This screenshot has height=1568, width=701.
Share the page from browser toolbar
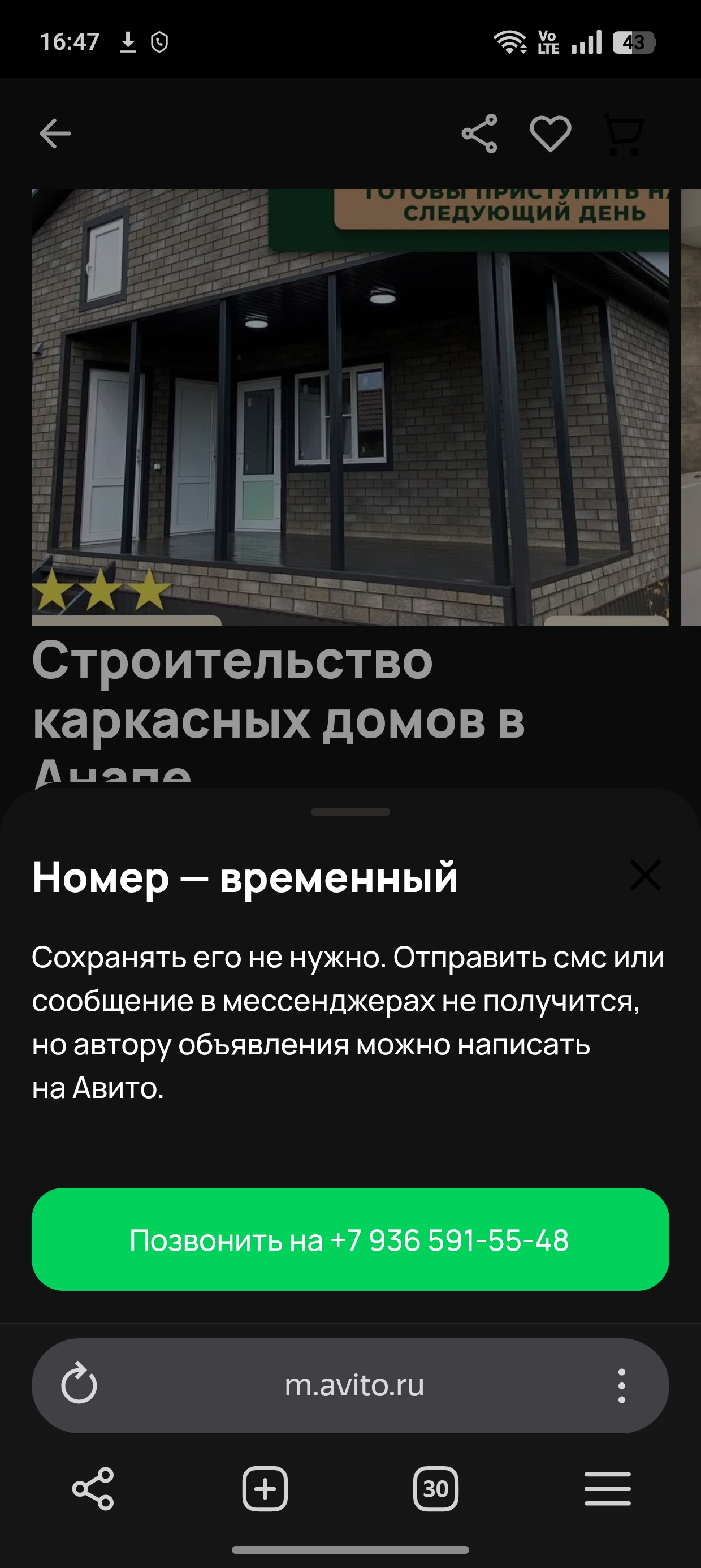(93, 1489)
